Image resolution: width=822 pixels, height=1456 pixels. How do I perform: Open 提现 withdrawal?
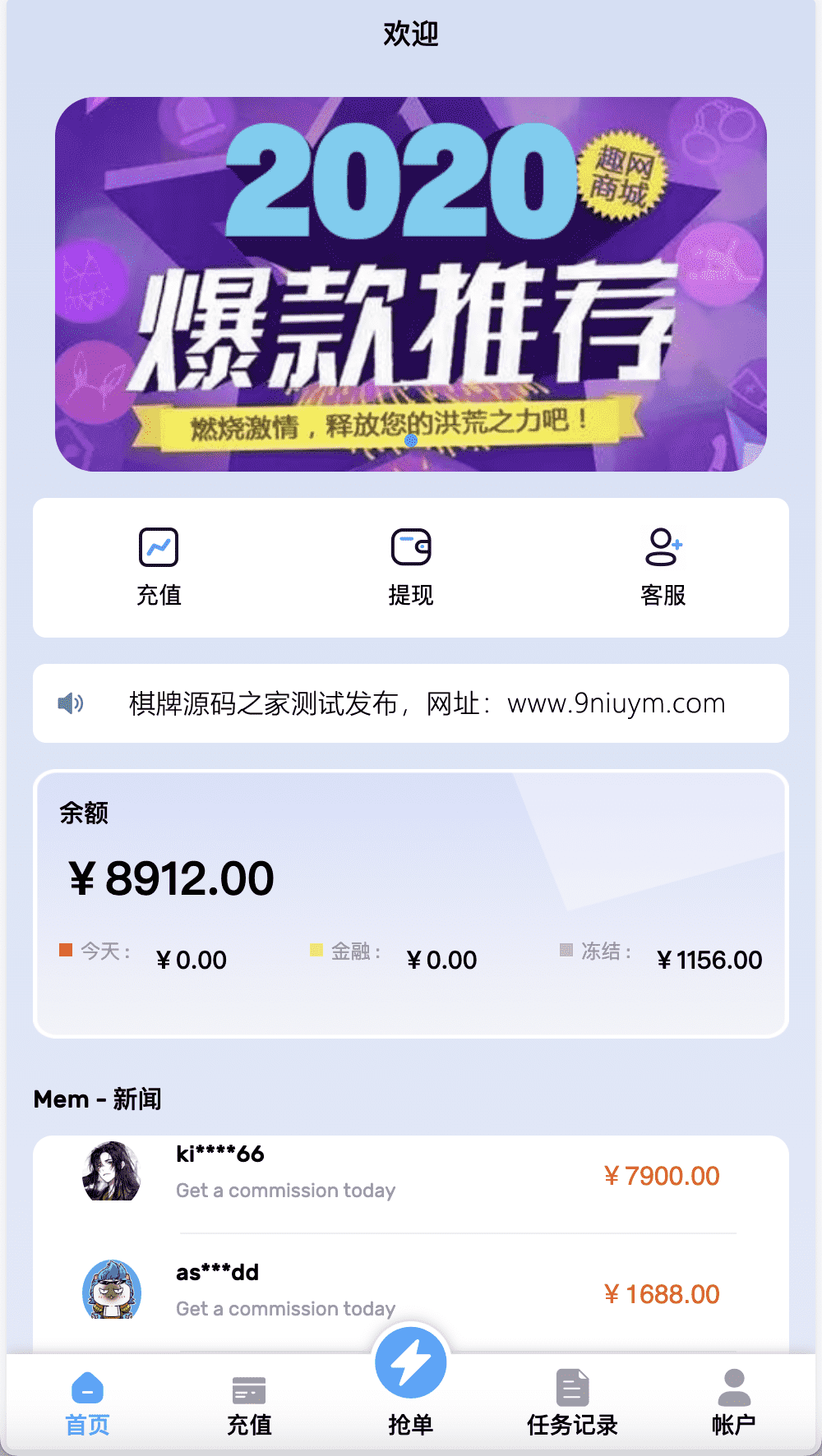411,567
